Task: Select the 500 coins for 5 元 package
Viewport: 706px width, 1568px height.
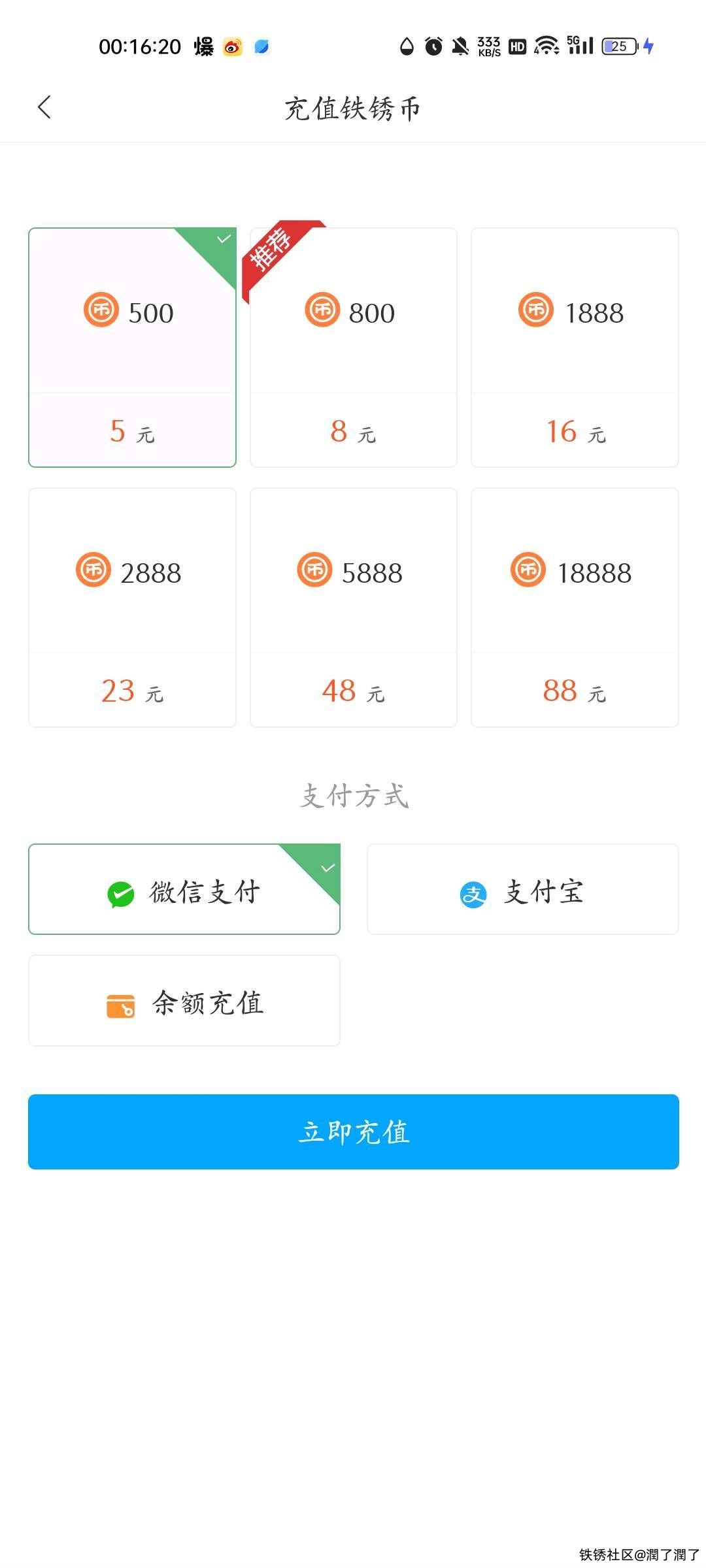Action: [132, 348]
